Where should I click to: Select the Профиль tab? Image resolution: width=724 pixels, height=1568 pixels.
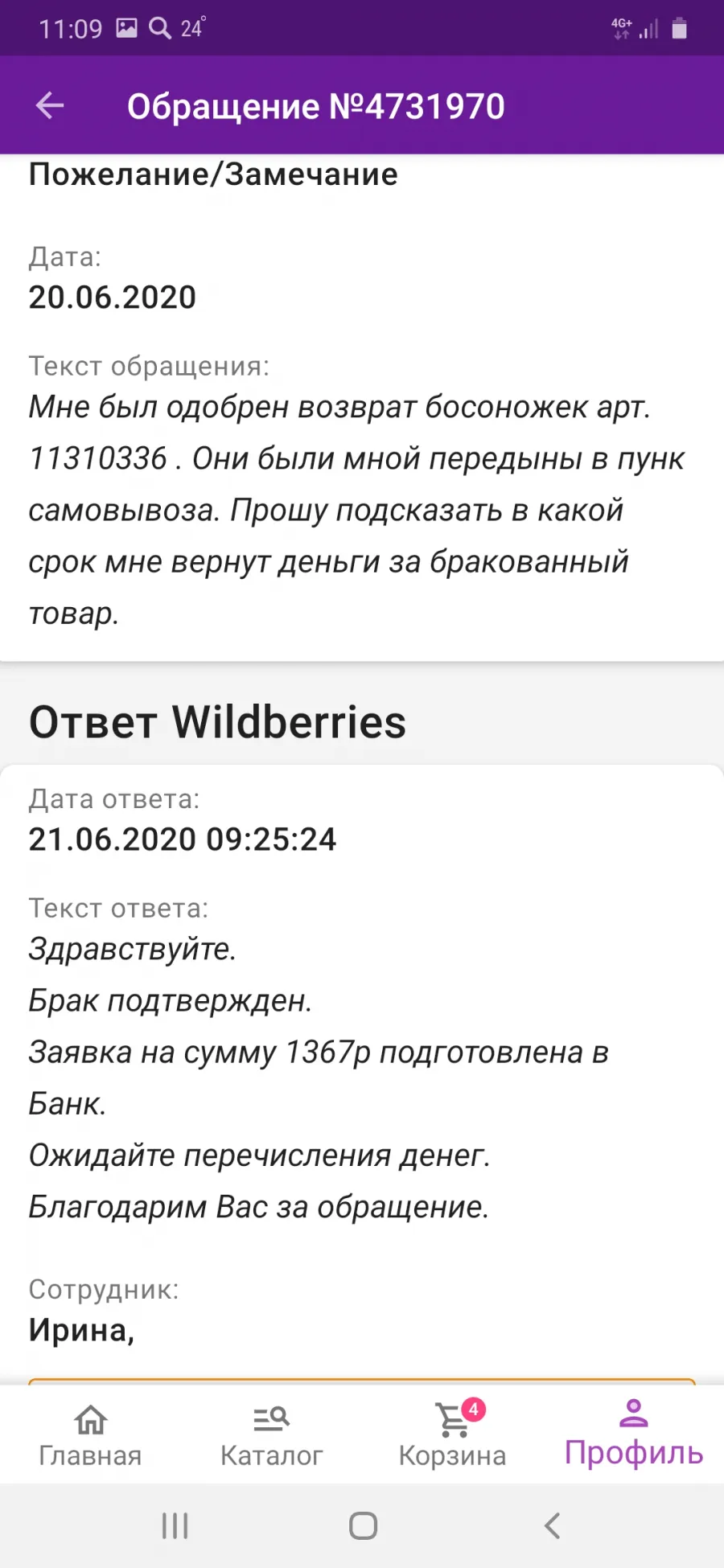point(633,1435)
